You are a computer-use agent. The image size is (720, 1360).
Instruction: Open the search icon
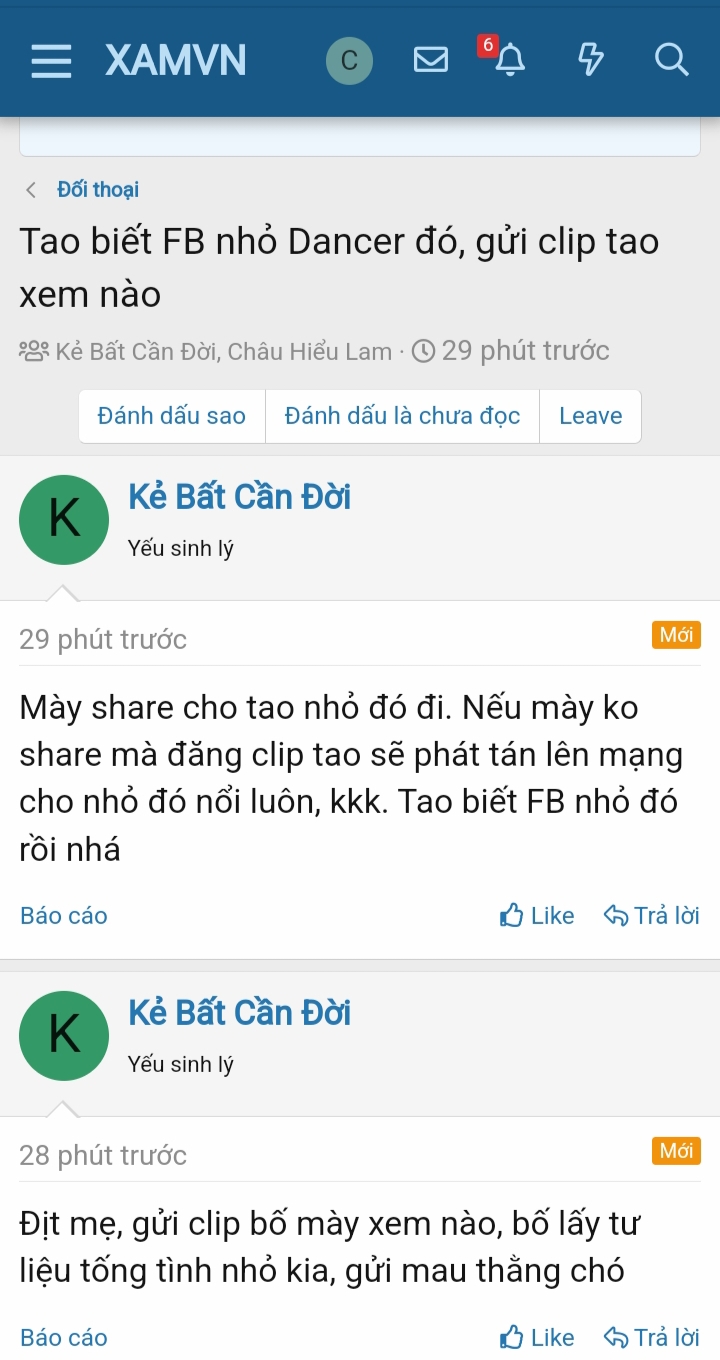coord(671,61)
